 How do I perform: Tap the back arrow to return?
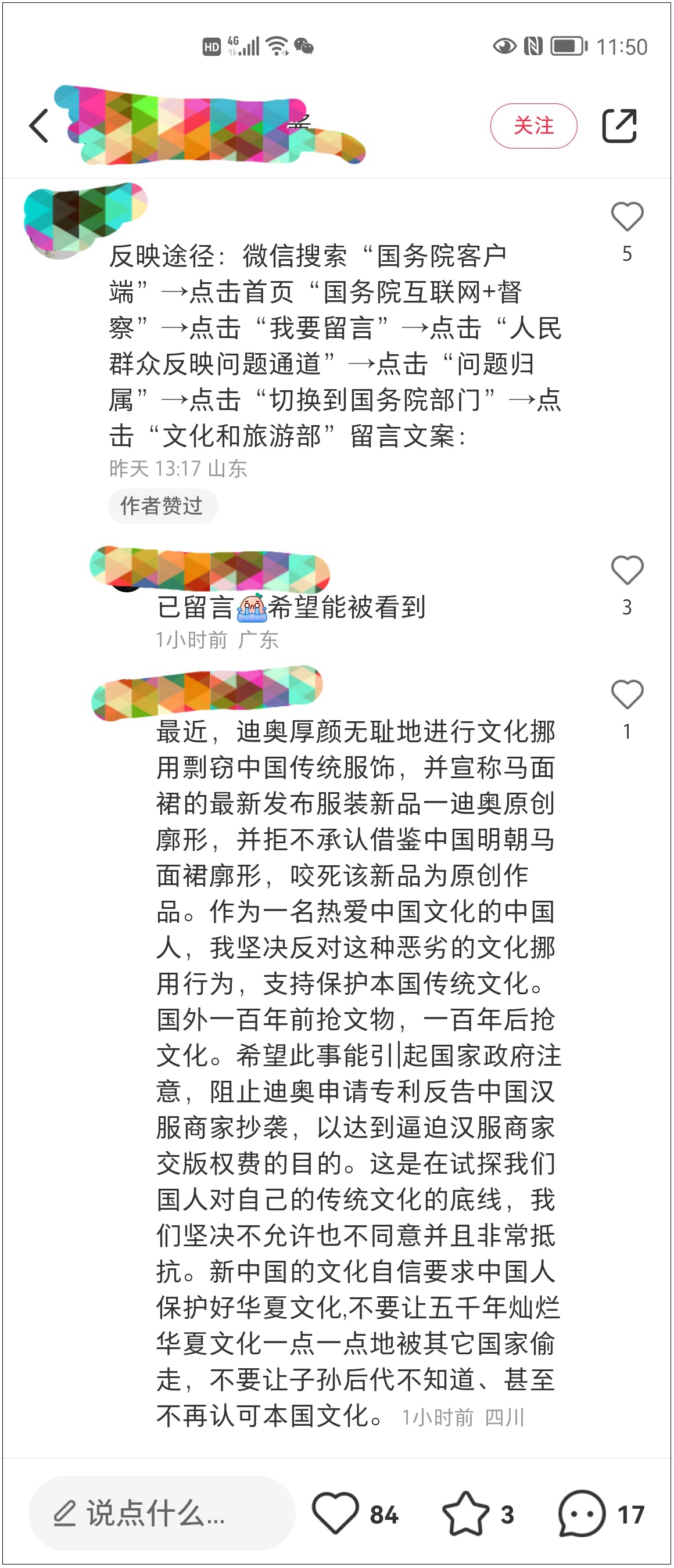coord(38,126)
